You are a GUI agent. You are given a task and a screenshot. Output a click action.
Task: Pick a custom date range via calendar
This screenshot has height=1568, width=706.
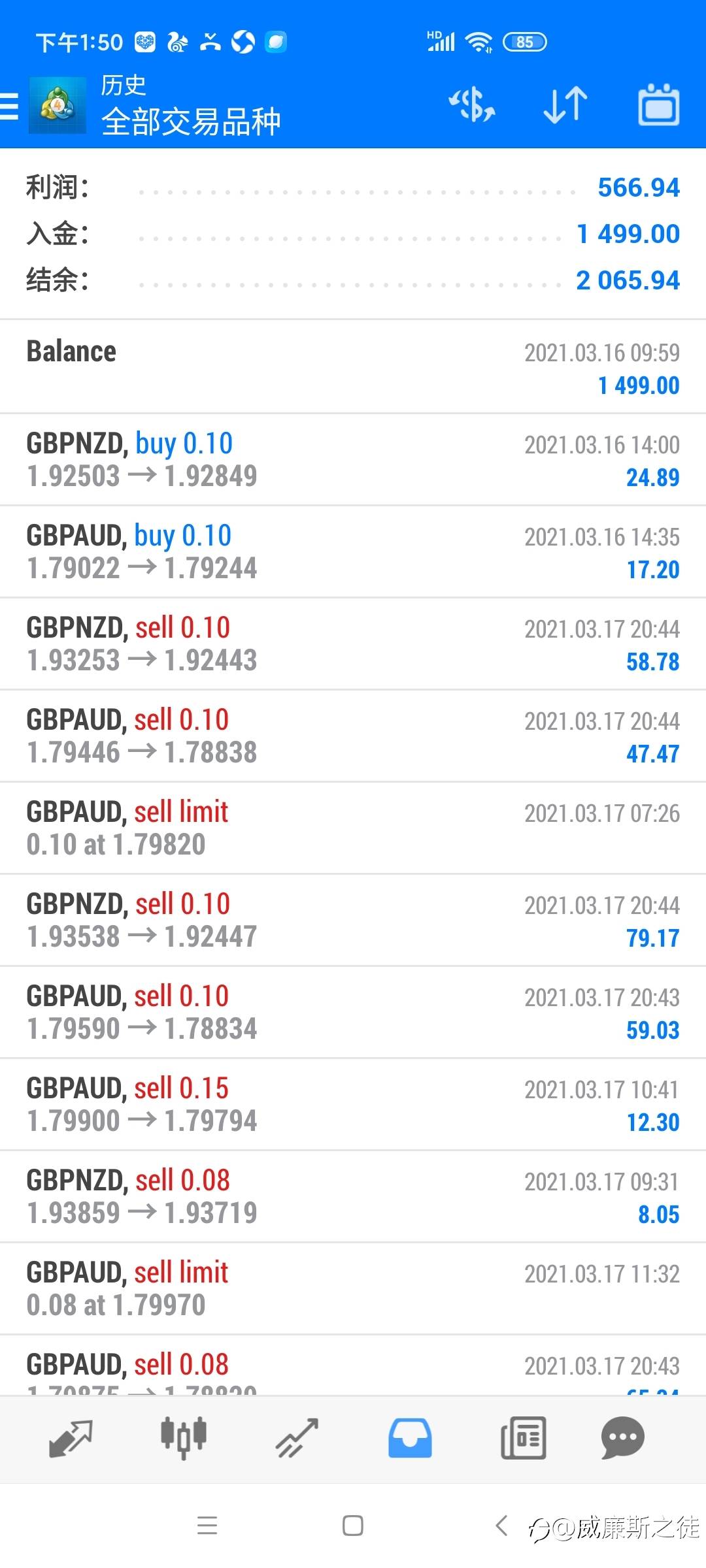click(658, 105)
